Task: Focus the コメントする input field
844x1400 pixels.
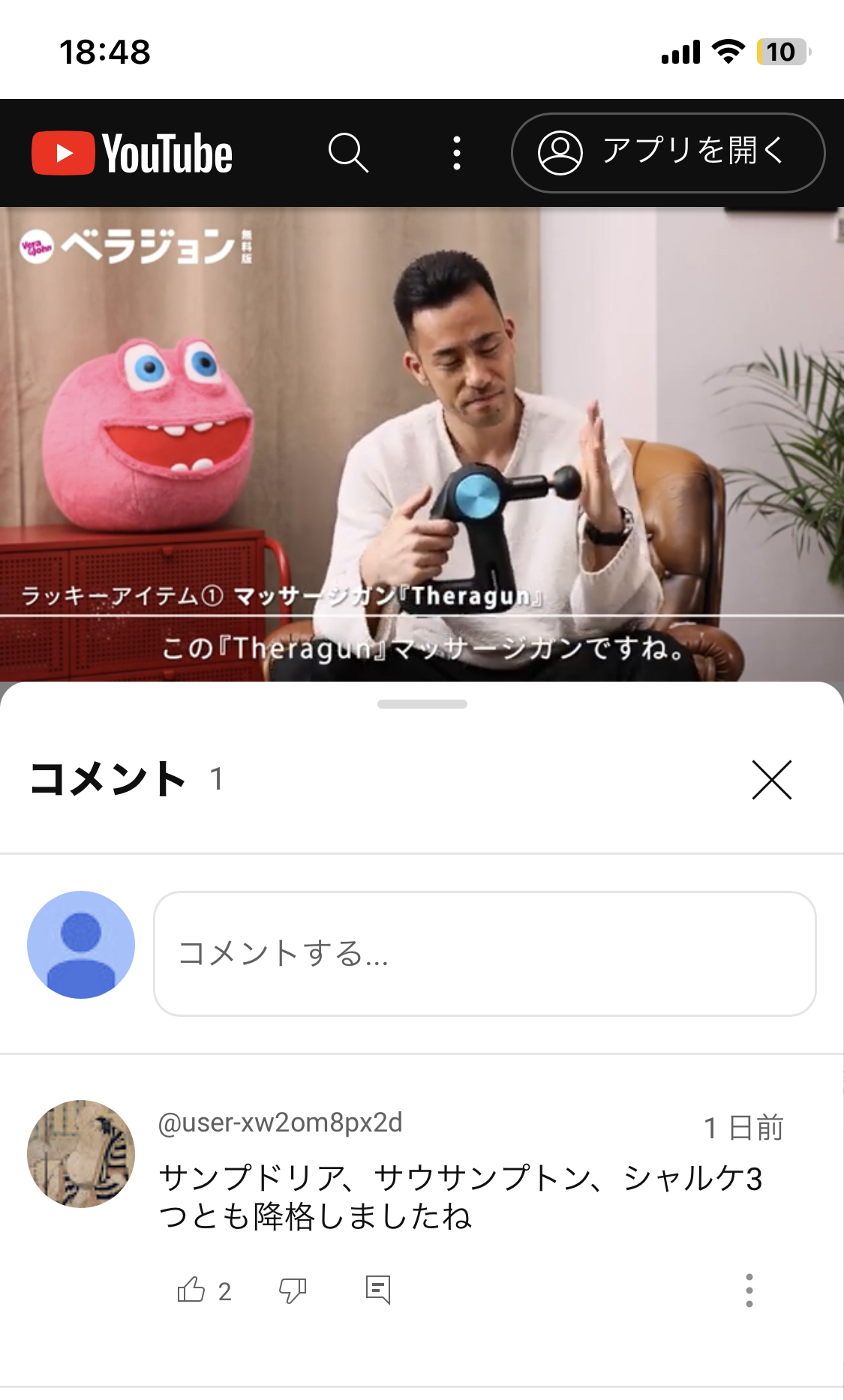Action: (485, 954)
